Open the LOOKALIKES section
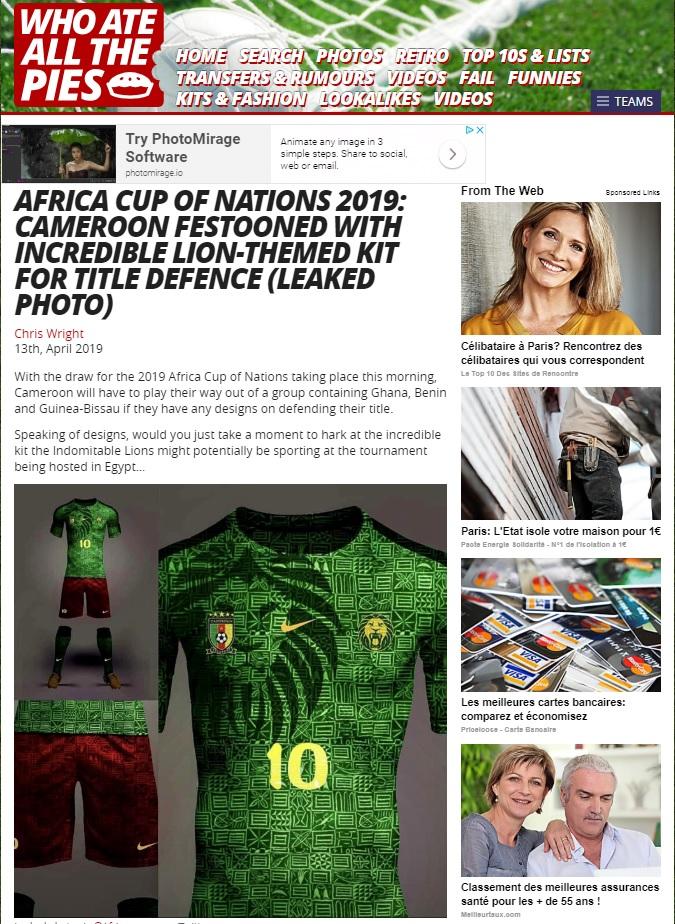The image size is (675, 924). point(372,98)
